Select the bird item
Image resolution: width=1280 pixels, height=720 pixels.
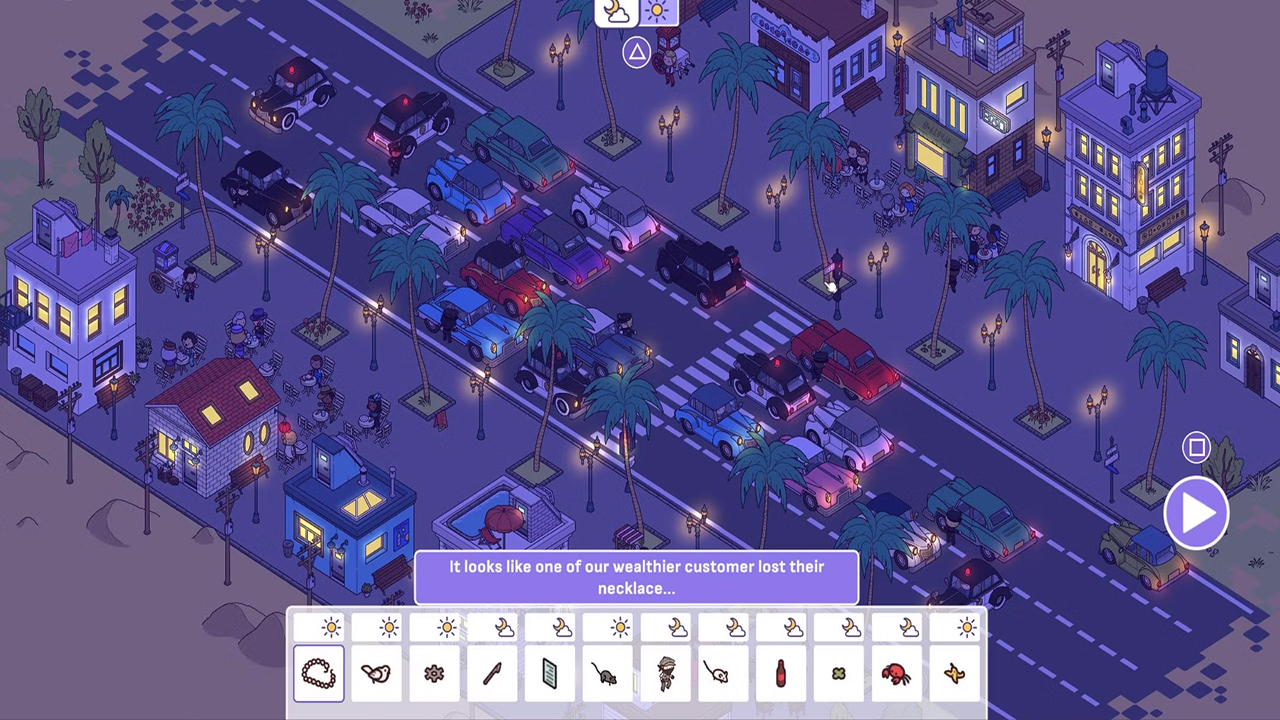(x=376, y=673)
